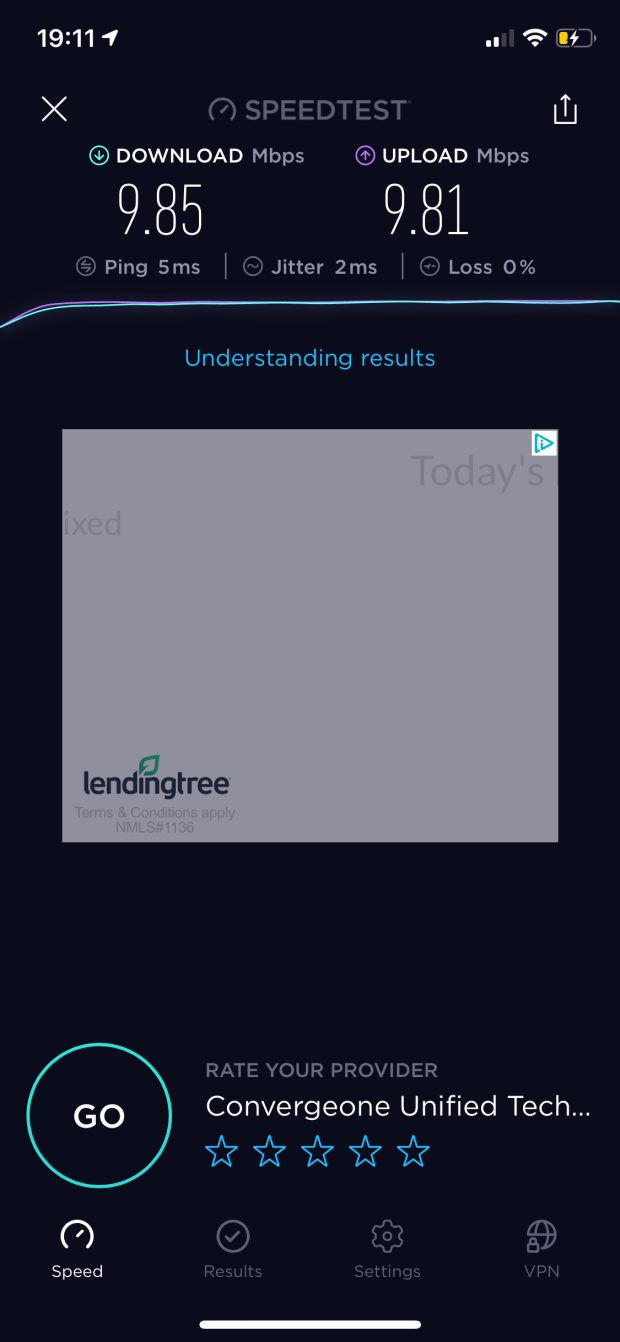Close the speed test results
Viewport: 620px width, 1342px height.
[x=54, y=109]
